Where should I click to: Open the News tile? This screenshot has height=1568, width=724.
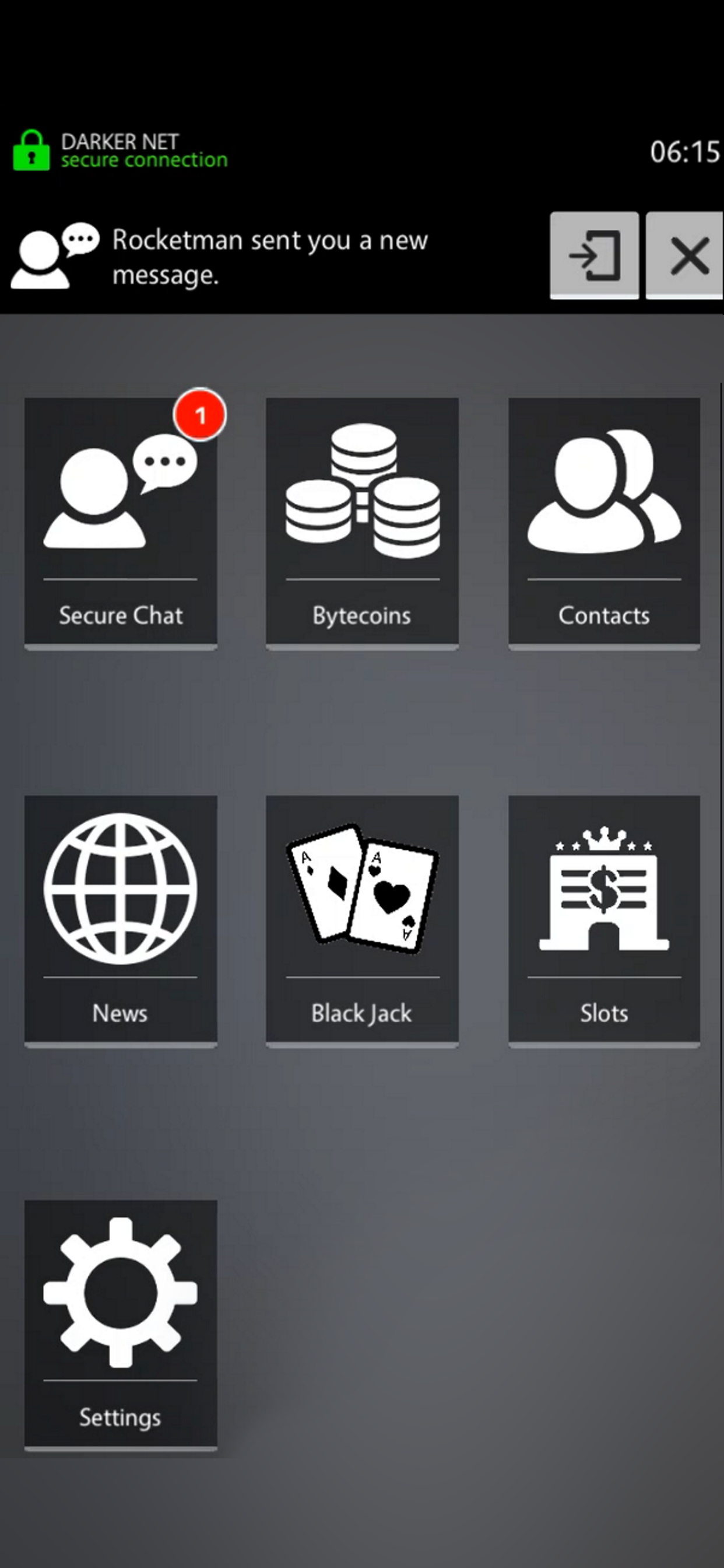121,922
